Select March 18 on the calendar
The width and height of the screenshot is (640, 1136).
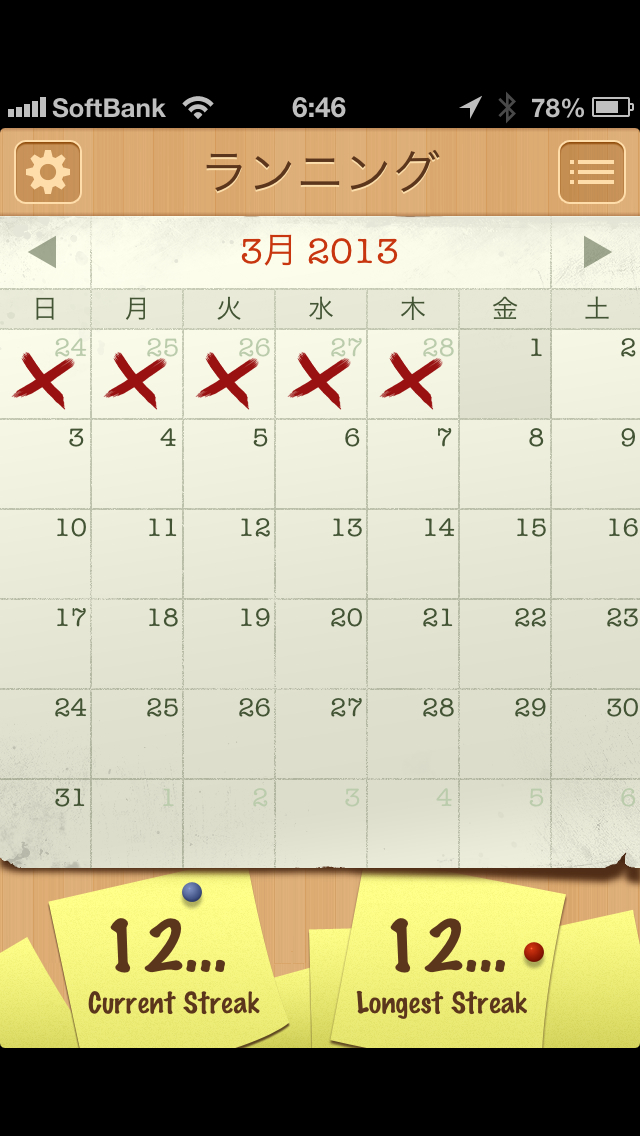pyautogui.click(x=137, y=645)
